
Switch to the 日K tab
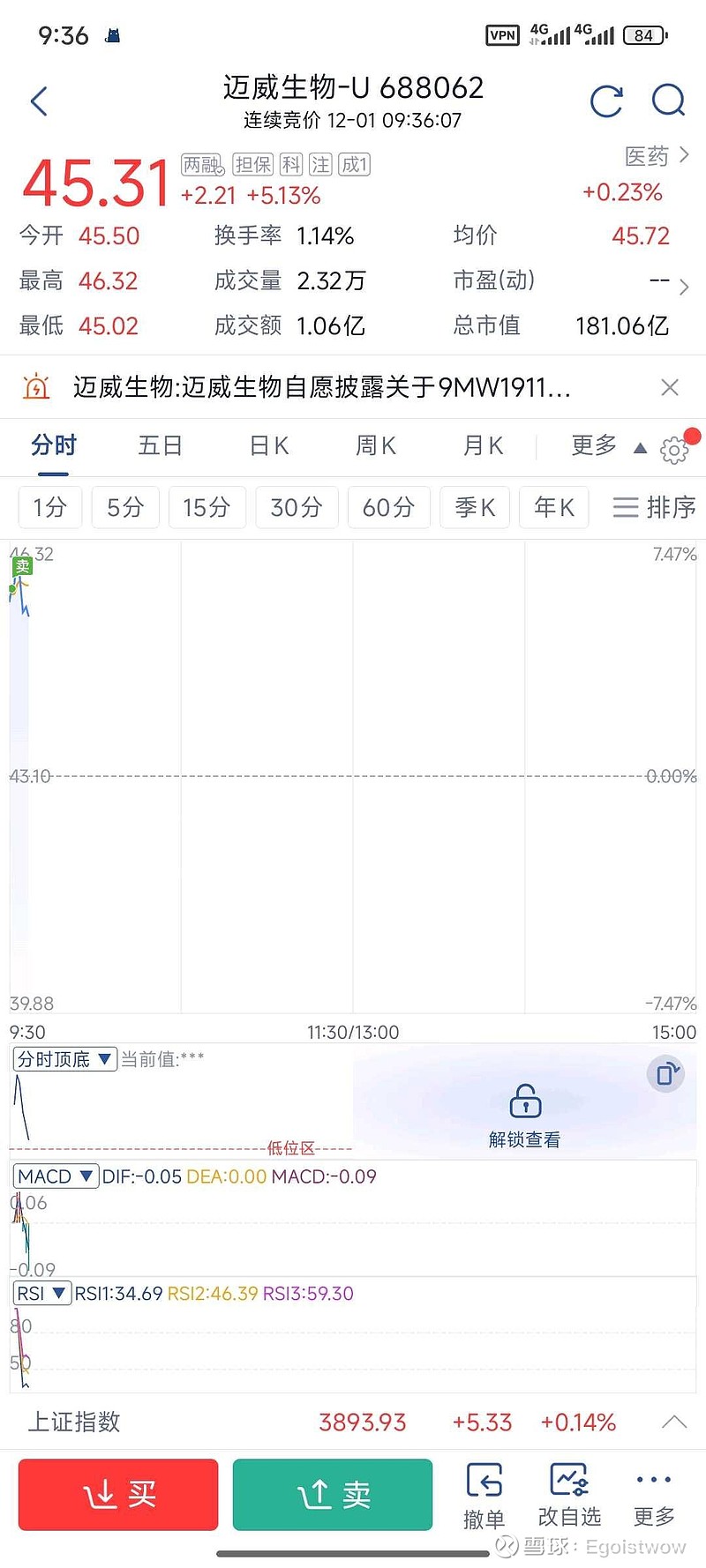[x=267, y=446]
